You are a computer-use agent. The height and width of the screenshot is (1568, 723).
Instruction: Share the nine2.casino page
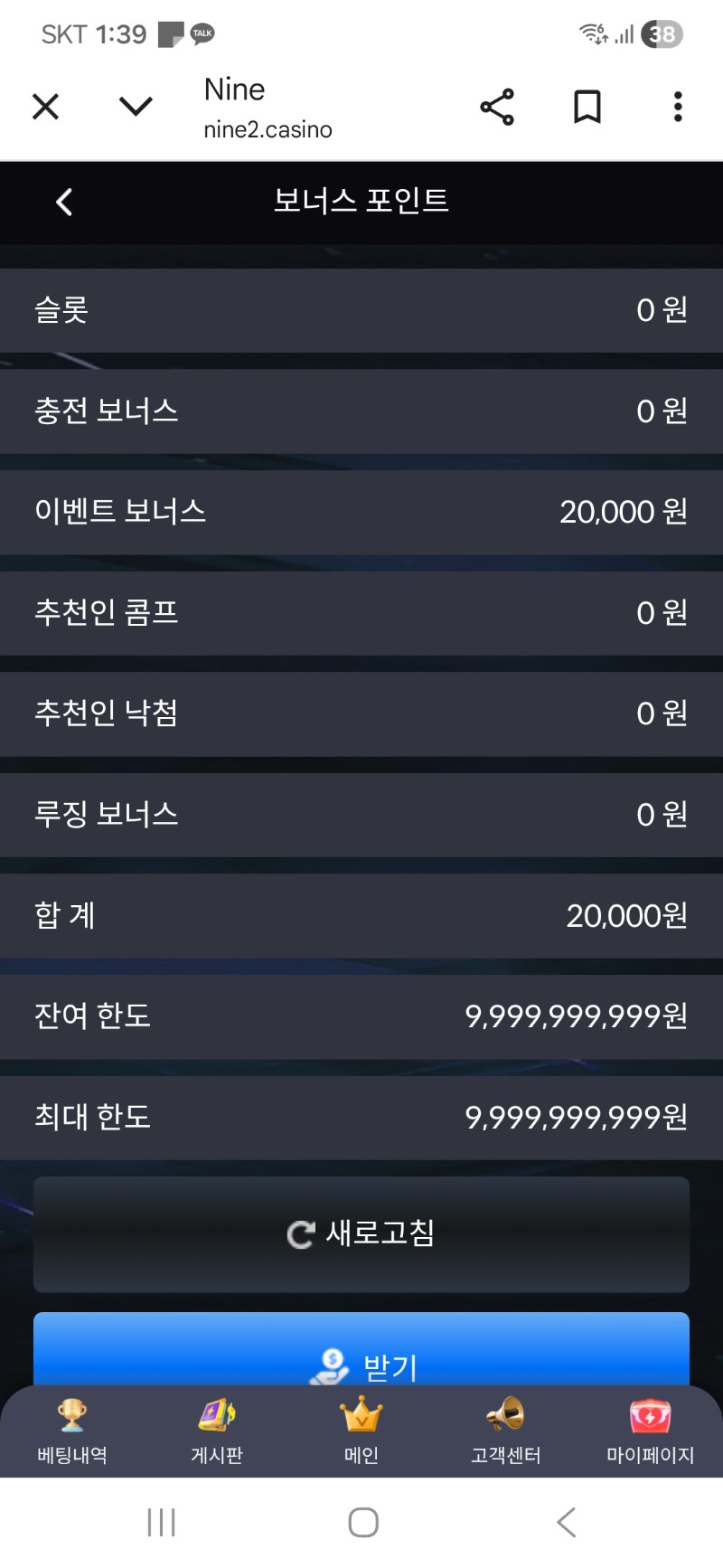497,107
